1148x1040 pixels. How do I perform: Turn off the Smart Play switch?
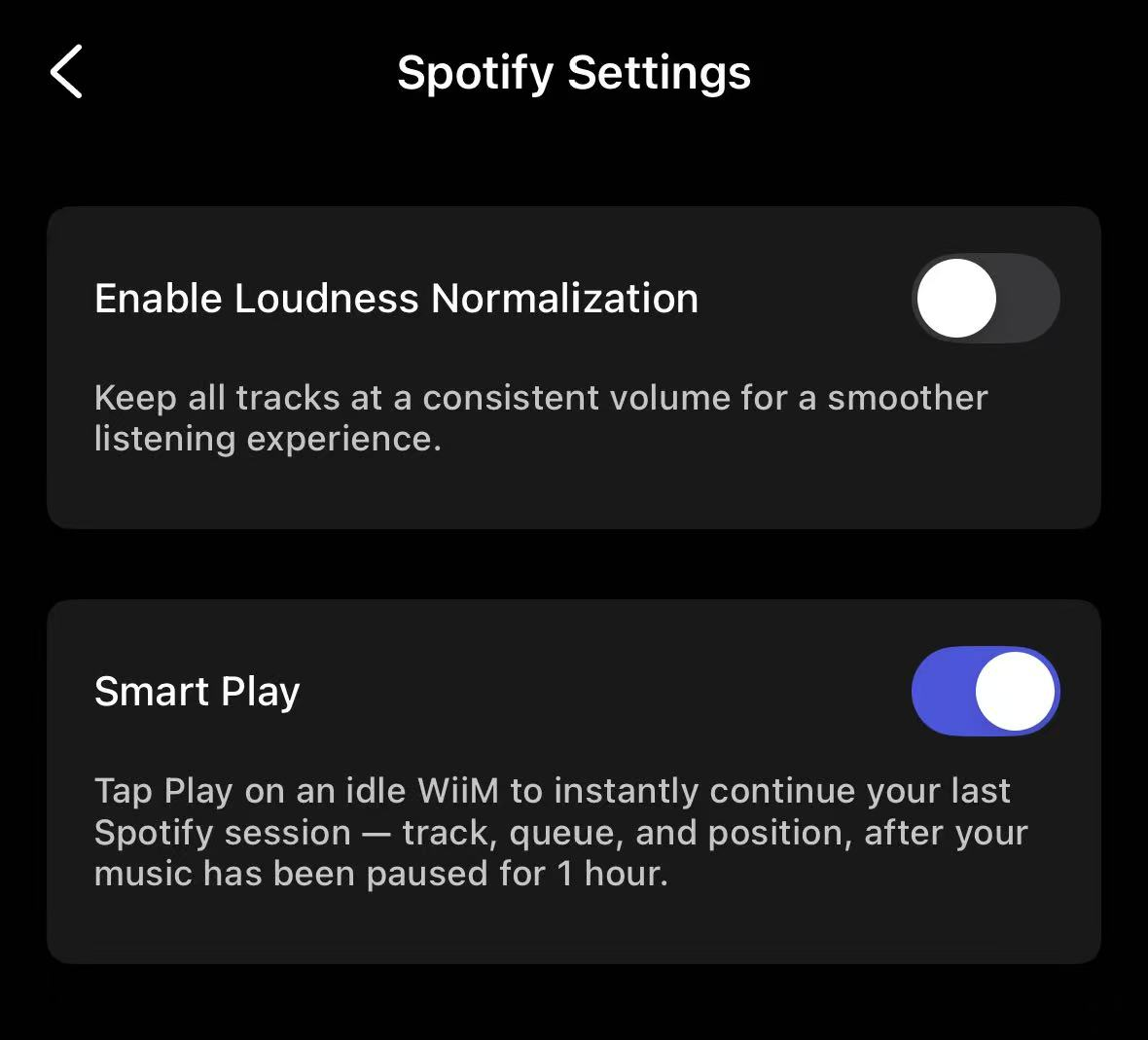[985, 692]
